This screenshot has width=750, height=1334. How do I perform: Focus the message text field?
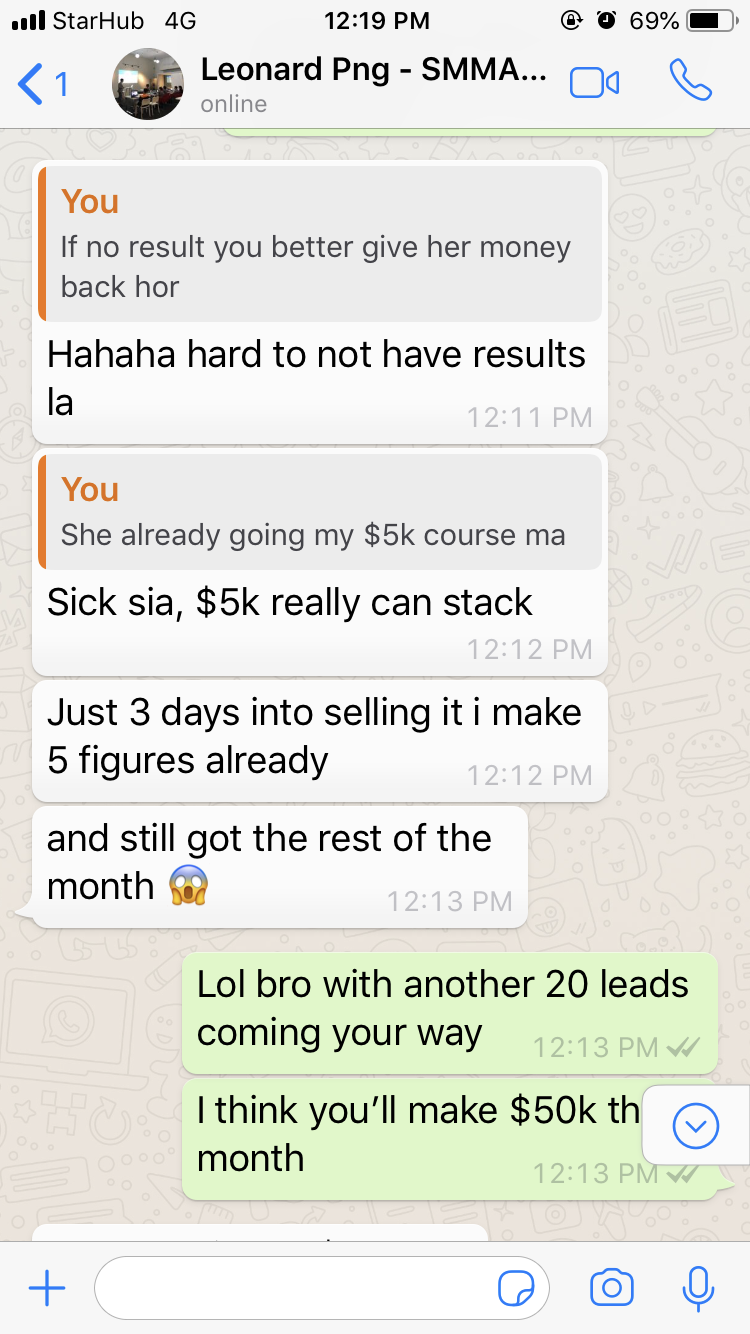295,1289
